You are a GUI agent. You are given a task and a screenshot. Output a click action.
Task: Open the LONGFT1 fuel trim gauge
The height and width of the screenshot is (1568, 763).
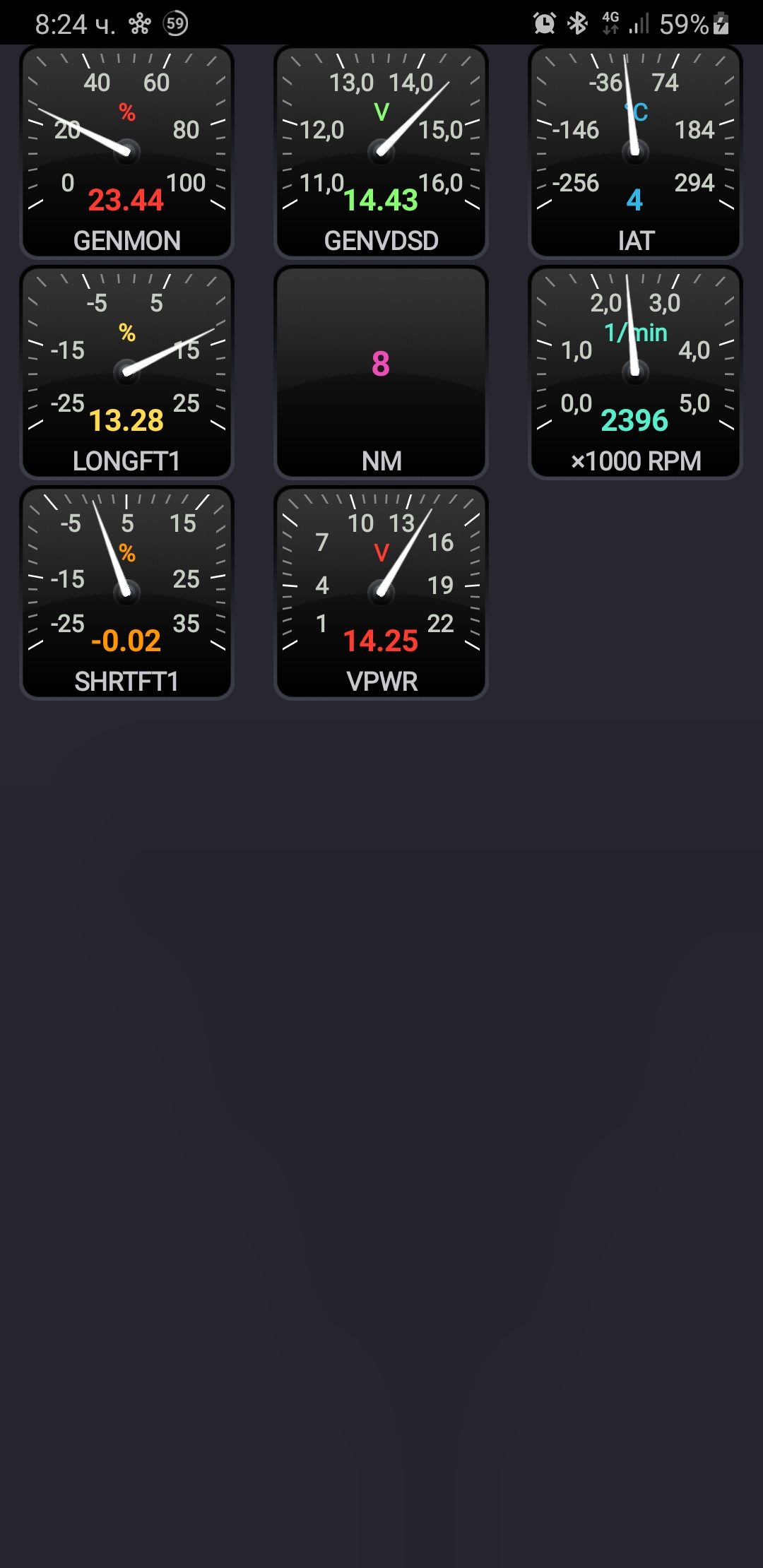coord(126,372)
